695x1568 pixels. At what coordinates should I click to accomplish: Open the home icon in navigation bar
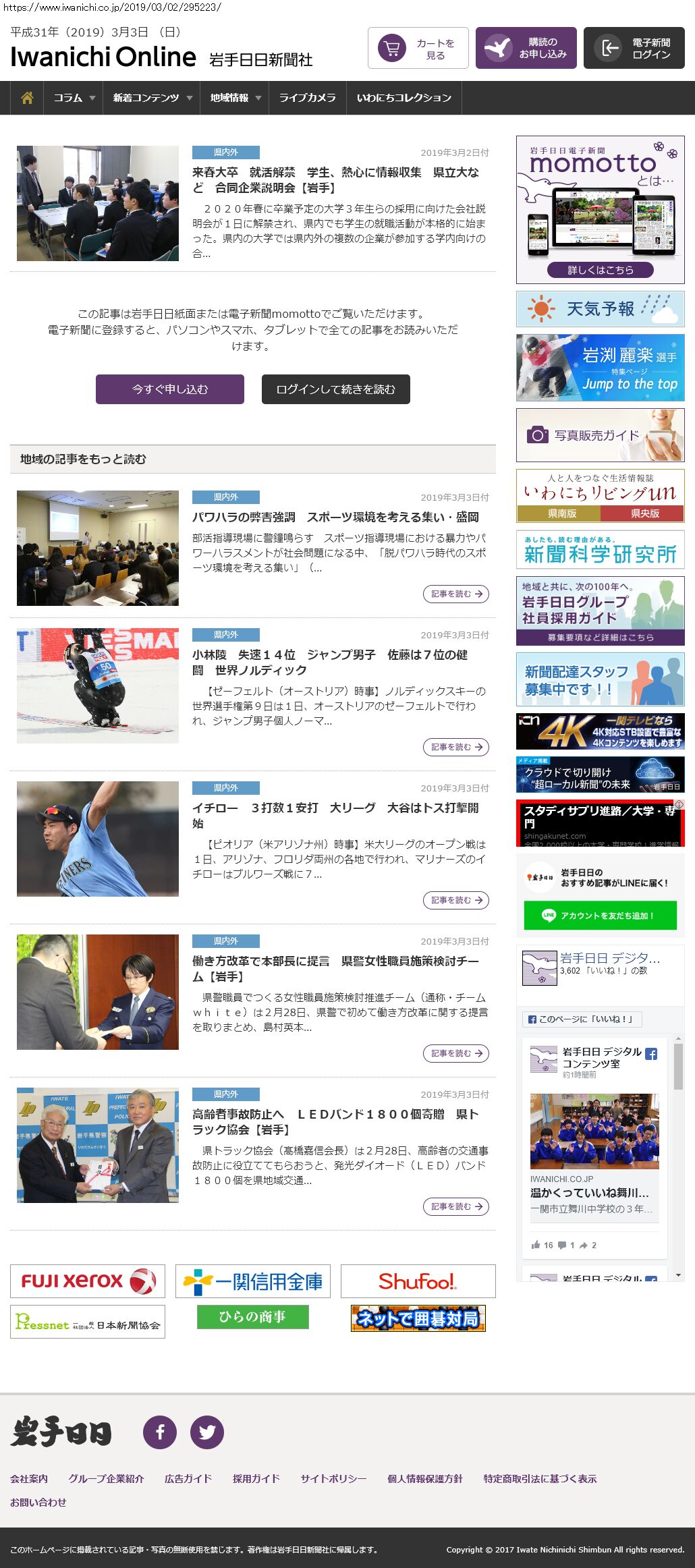tap(27, 98)
